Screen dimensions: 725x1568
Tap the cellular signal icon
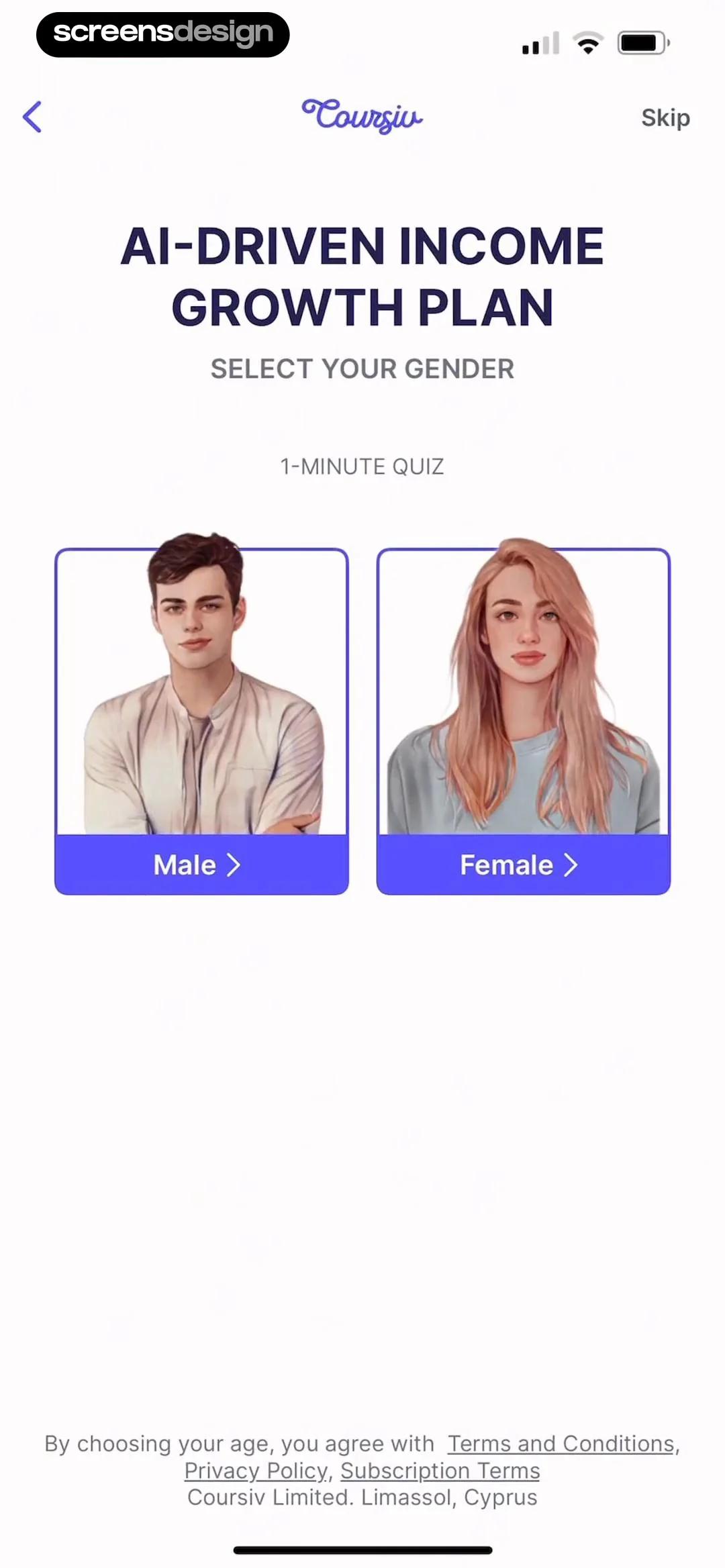(539, 44)
